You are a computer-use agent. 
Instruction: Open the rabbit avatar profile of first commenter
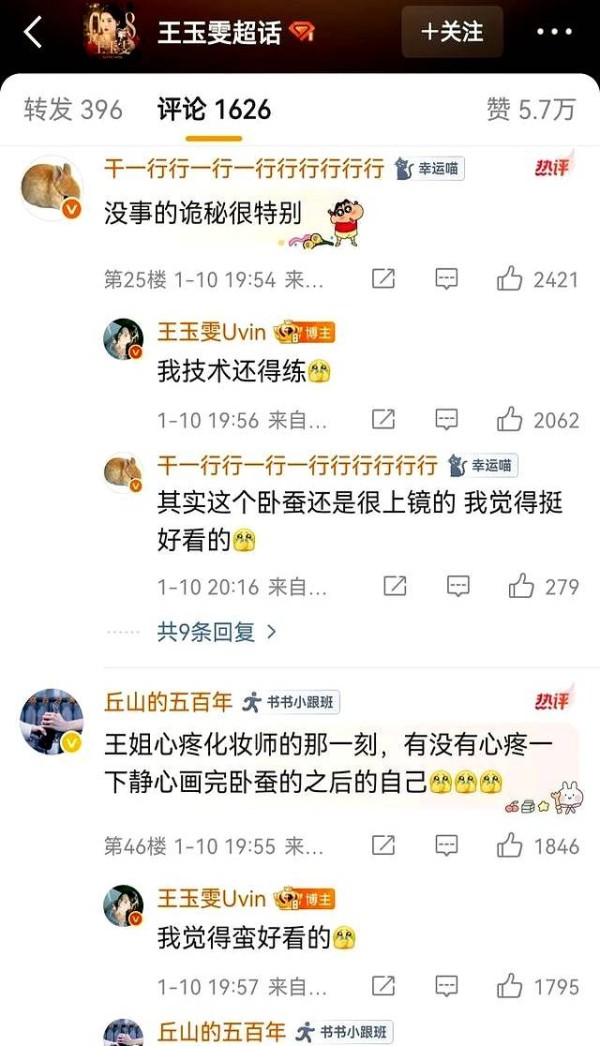pos(51,186)
